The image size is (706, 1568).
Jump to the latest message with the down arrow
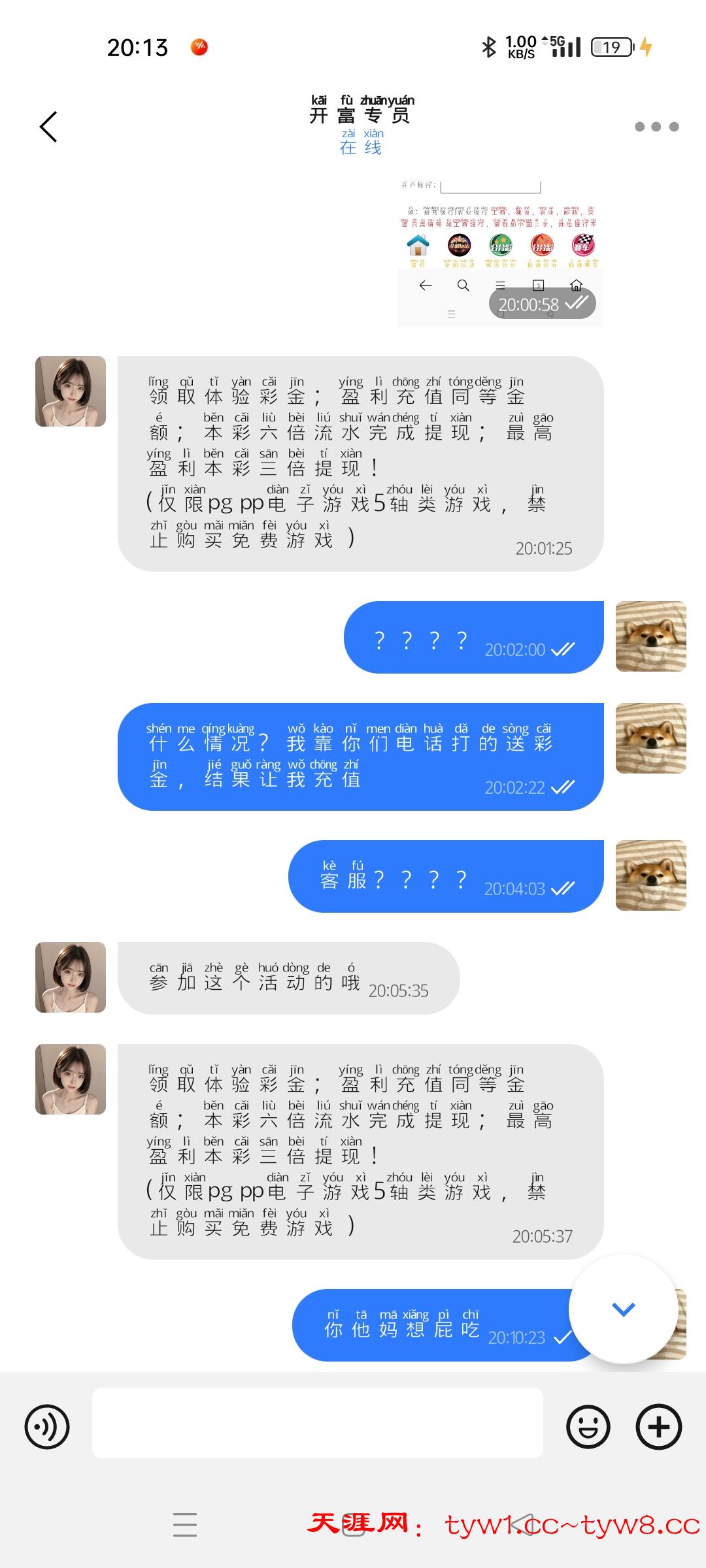coord(623,1309)
